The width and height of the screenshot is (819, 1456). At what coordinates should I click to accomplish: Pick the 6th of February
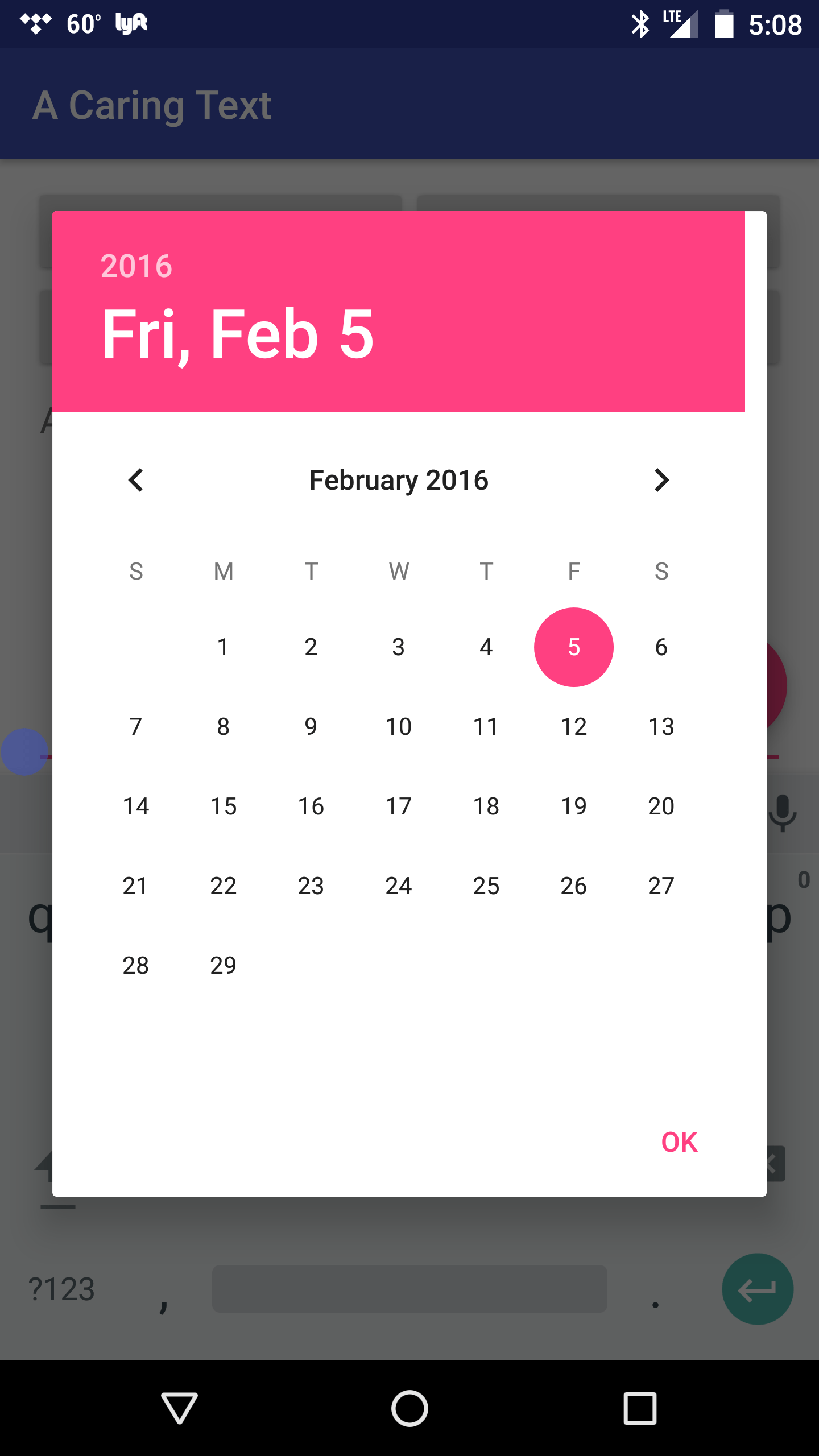pos(661,647)
